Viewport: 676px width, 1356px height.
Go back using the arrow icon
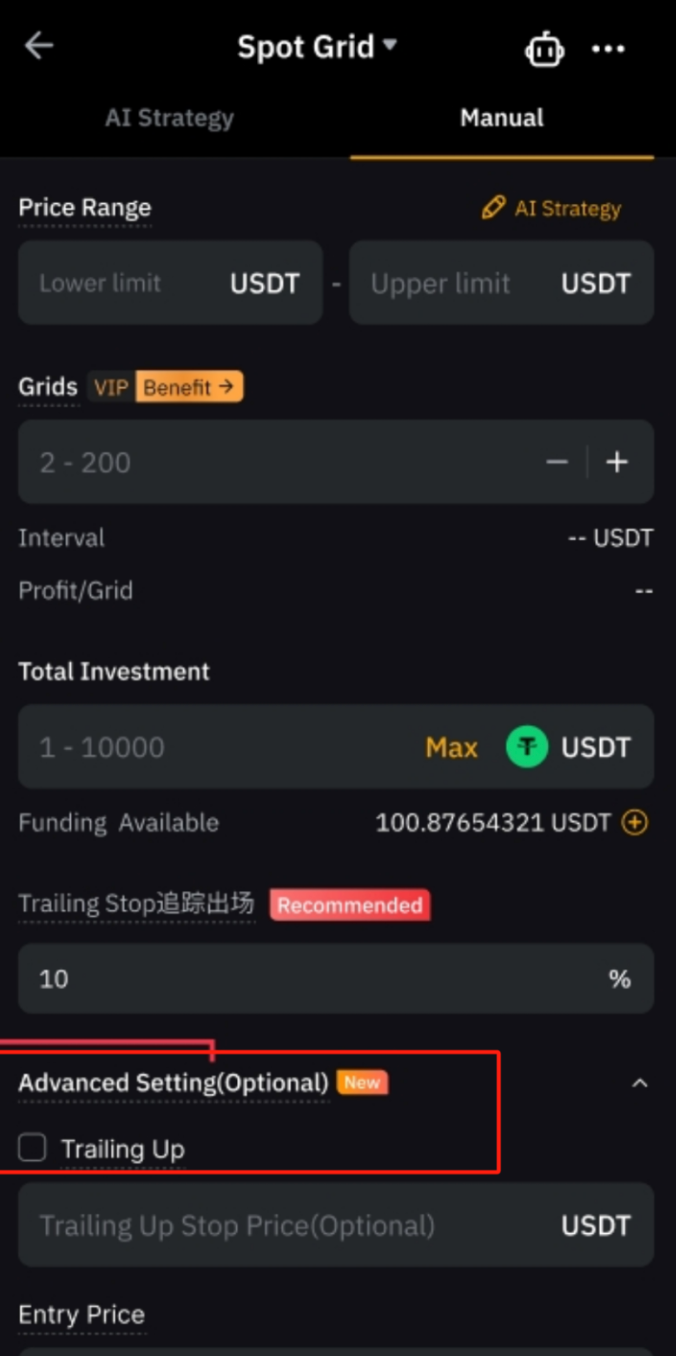[38, 46]
